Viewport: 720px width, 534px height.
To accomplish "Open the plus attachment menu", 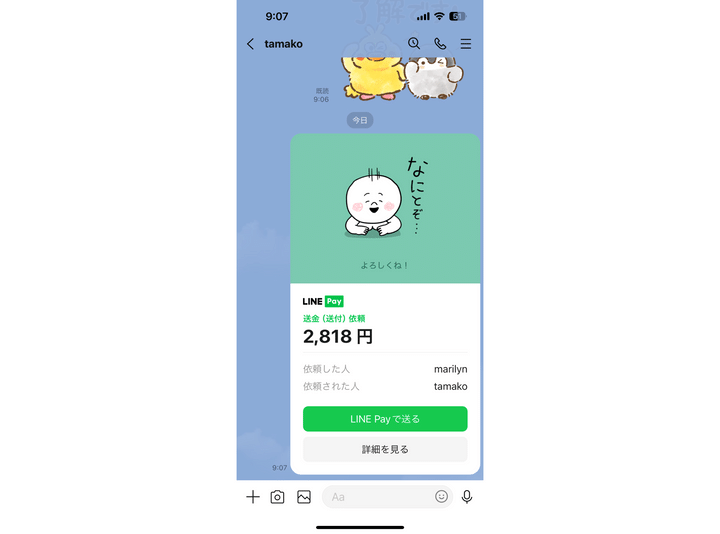I will (x=253, y=497).
